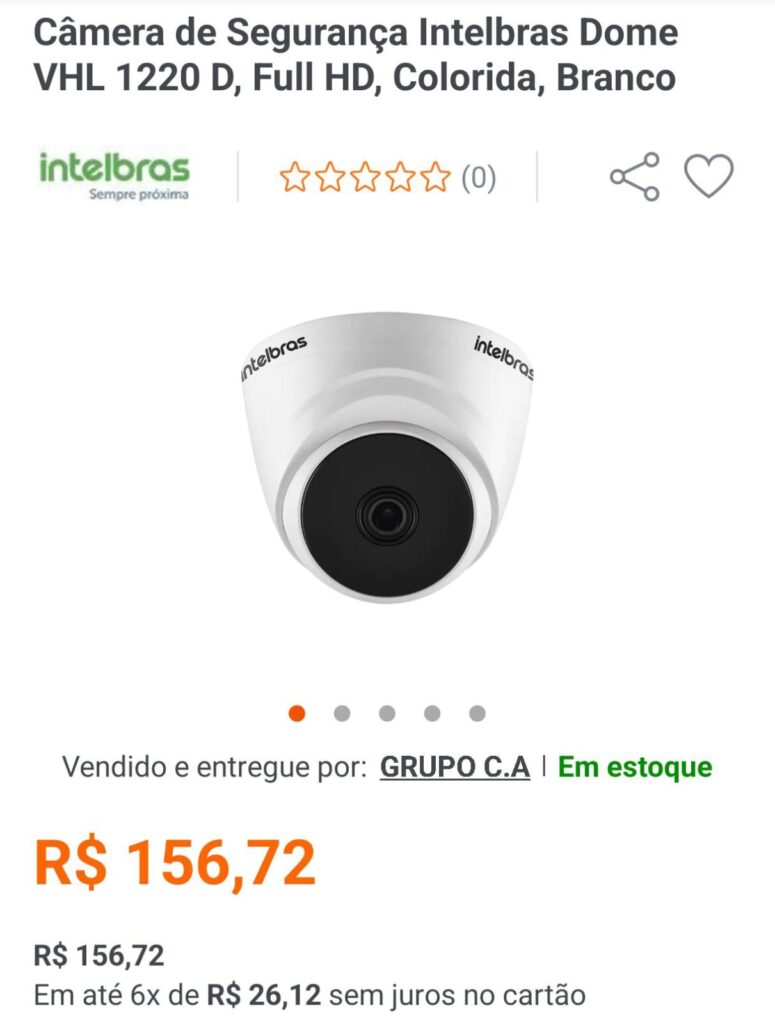
Task: Share this Intelbras camera product
Action: 635,177
